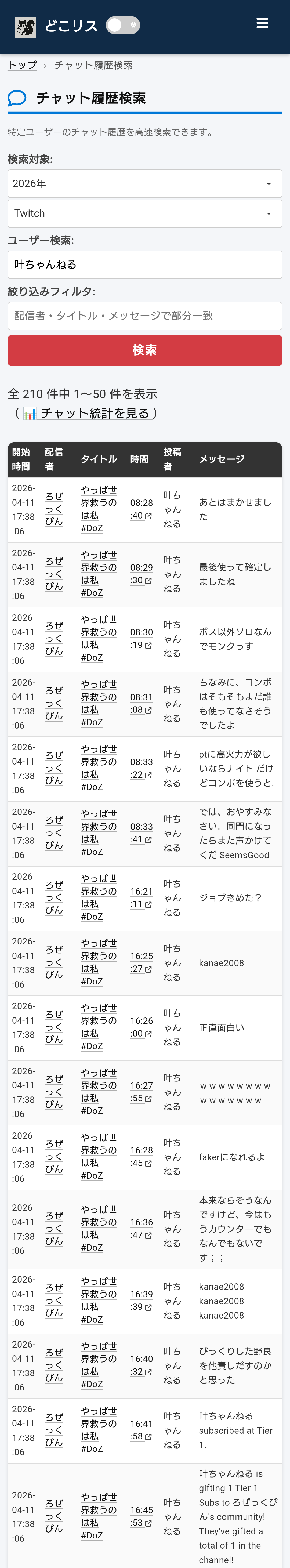290x1568 pixels.
Task: Toggle the theme switch beside どこリス
Action: pos(123,26)
